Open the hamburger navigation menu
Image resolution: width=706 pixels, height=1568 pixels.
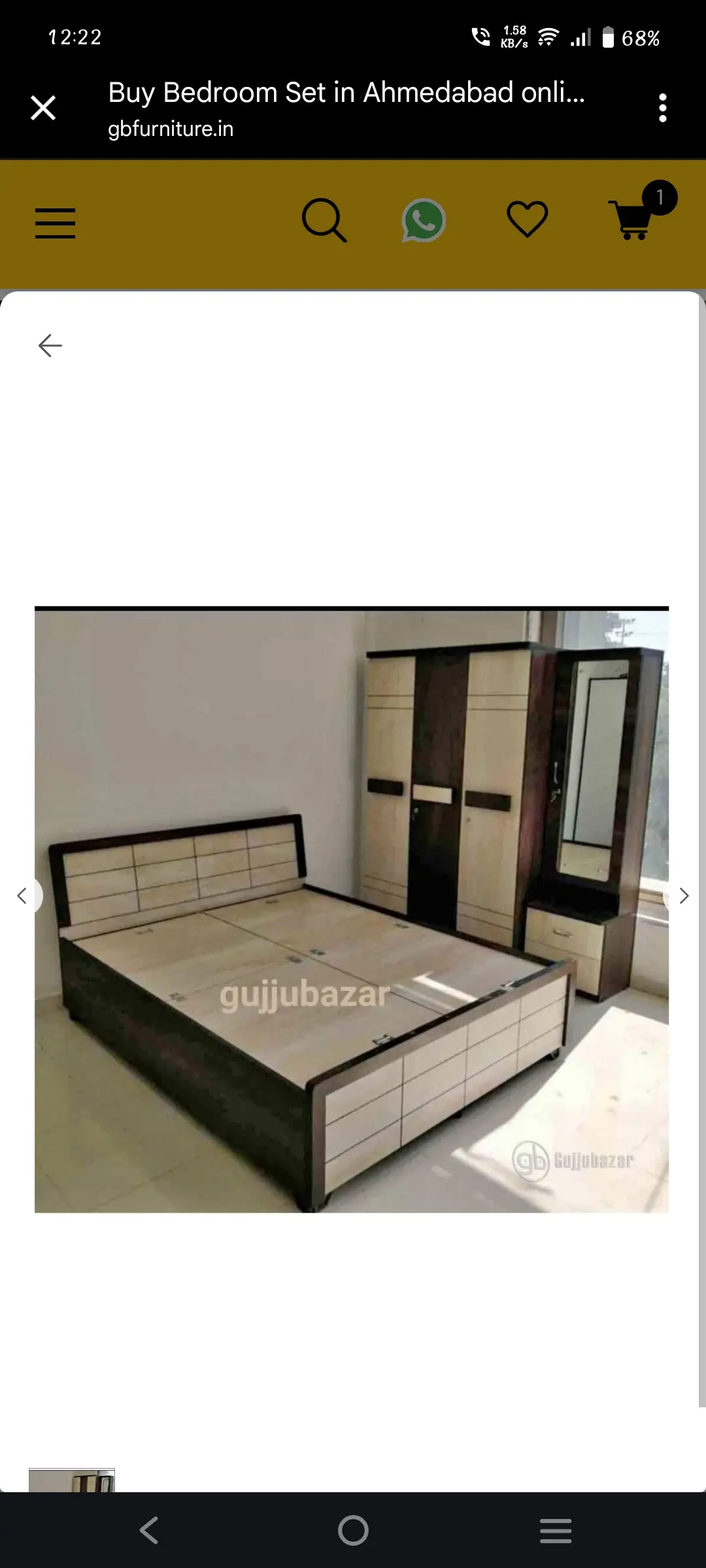tap(55, 223)
